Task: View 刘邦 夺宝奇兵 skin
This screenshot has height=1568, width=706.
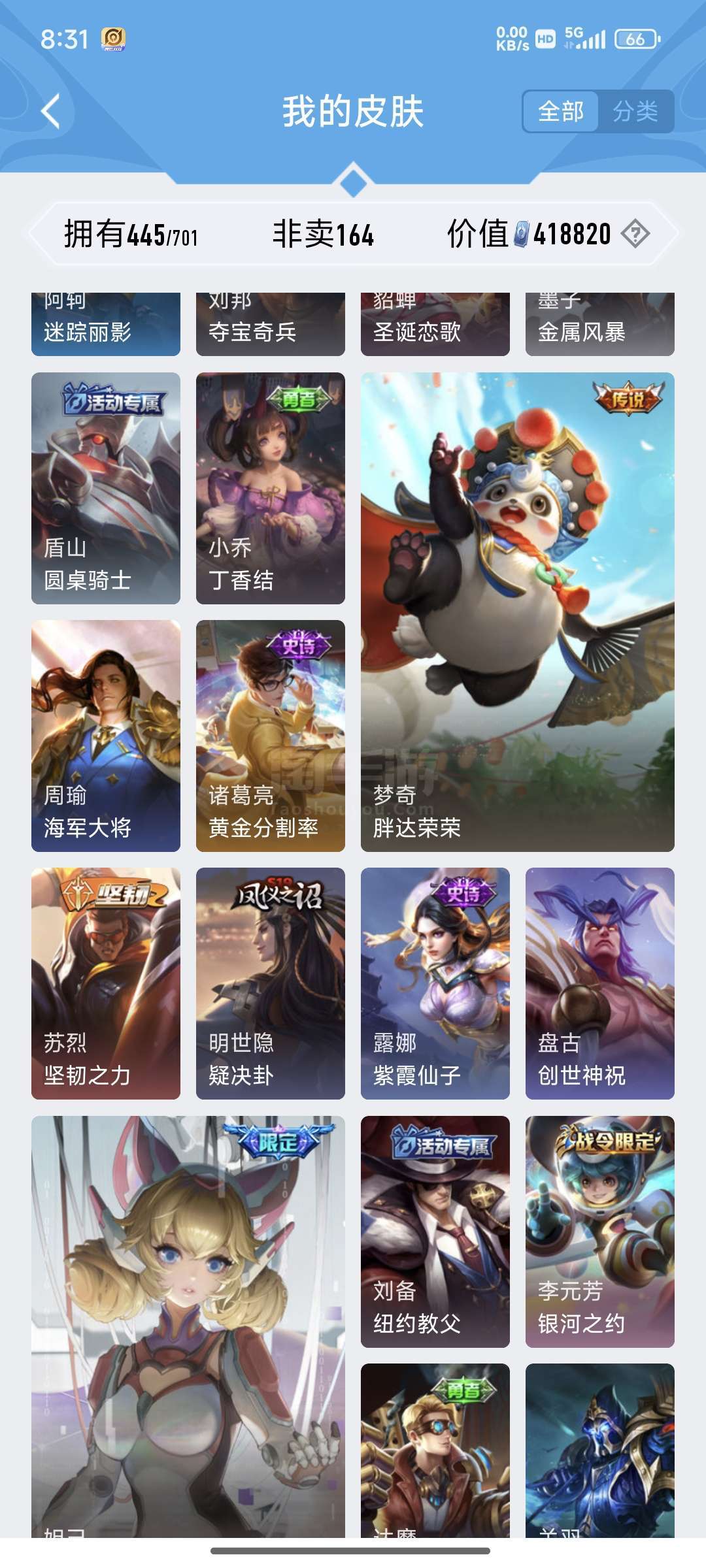Action: pos(271,325)
